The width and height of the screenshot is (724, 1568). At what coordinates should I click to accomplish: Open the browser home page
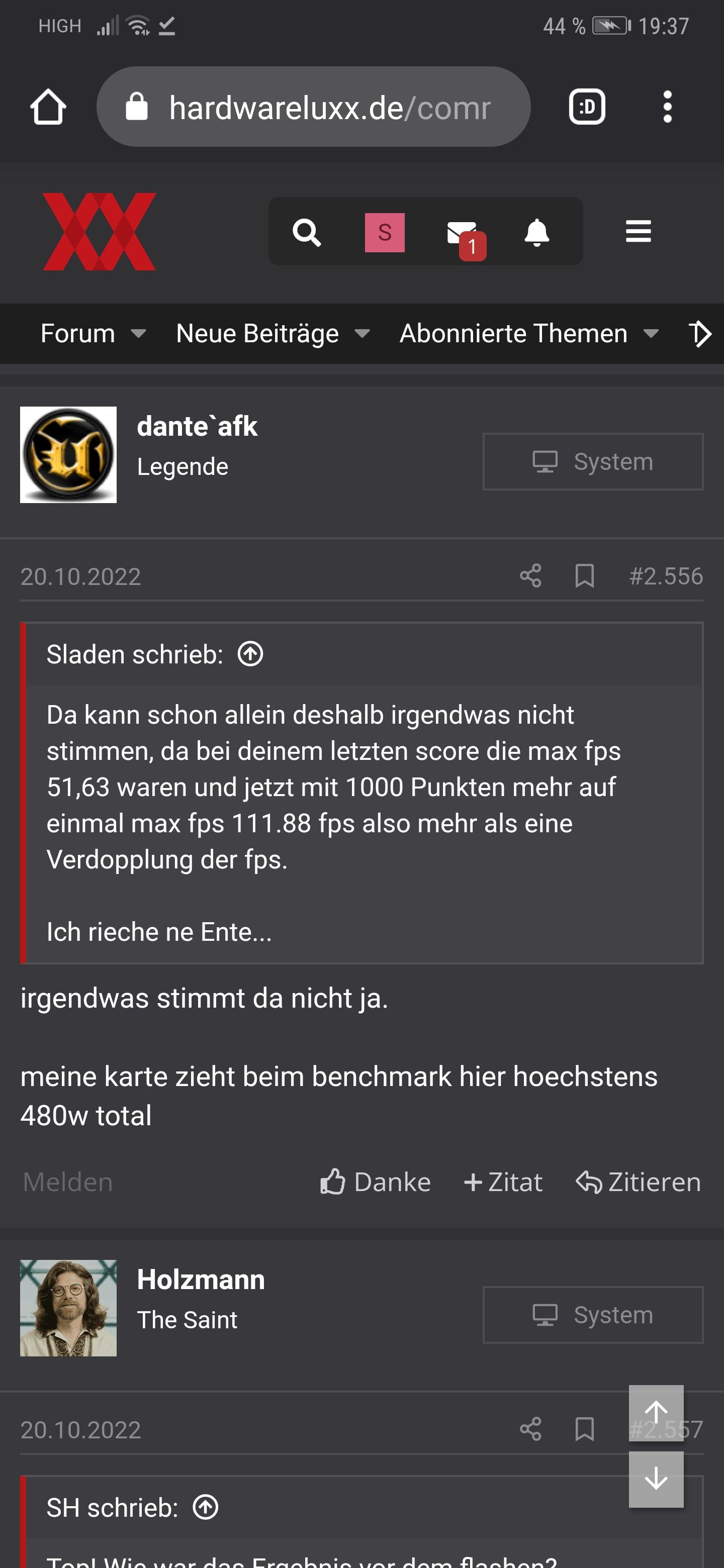click(x=48, y=107)
